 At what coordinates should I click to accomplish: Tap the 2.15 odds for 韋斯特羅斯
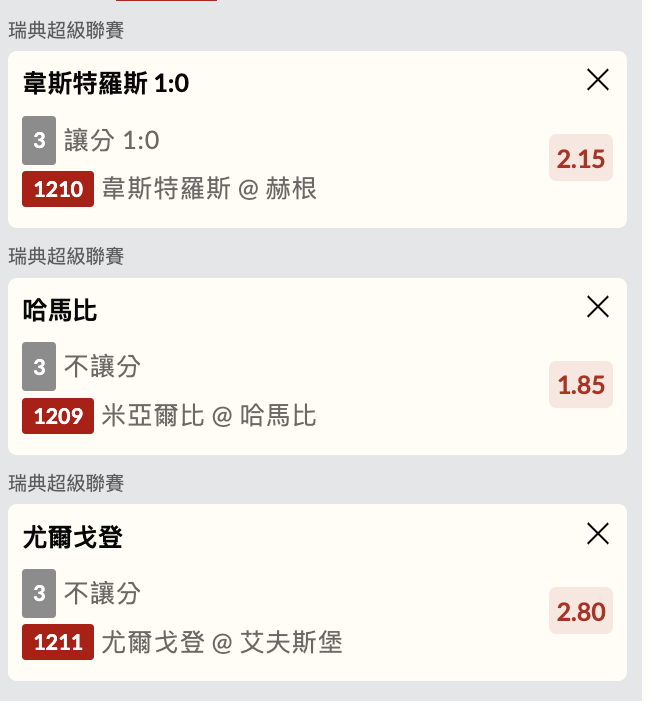[x=581, y=159]
